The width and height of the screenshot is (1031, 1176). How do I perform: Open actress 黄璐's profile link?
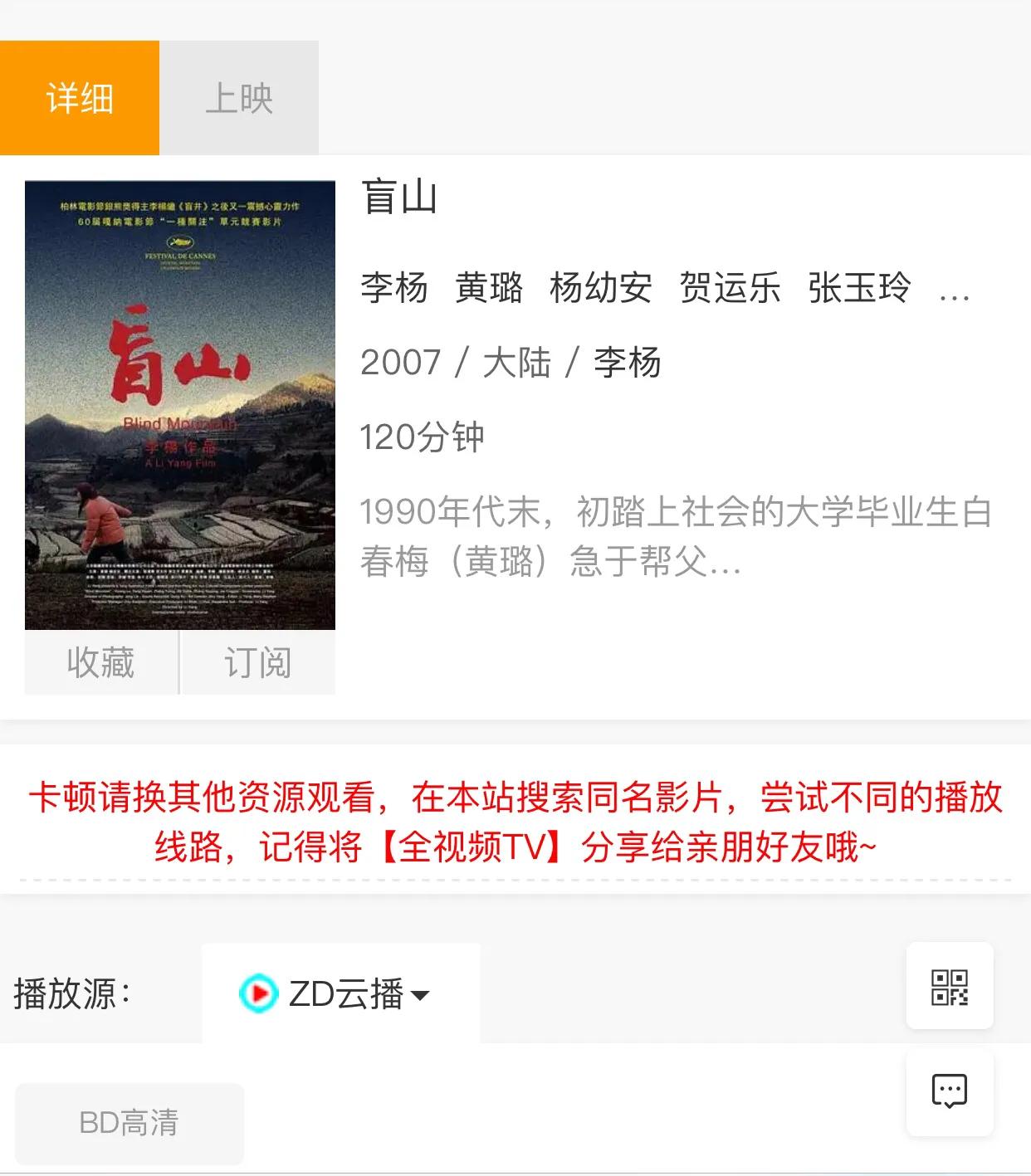coord(489,289)
